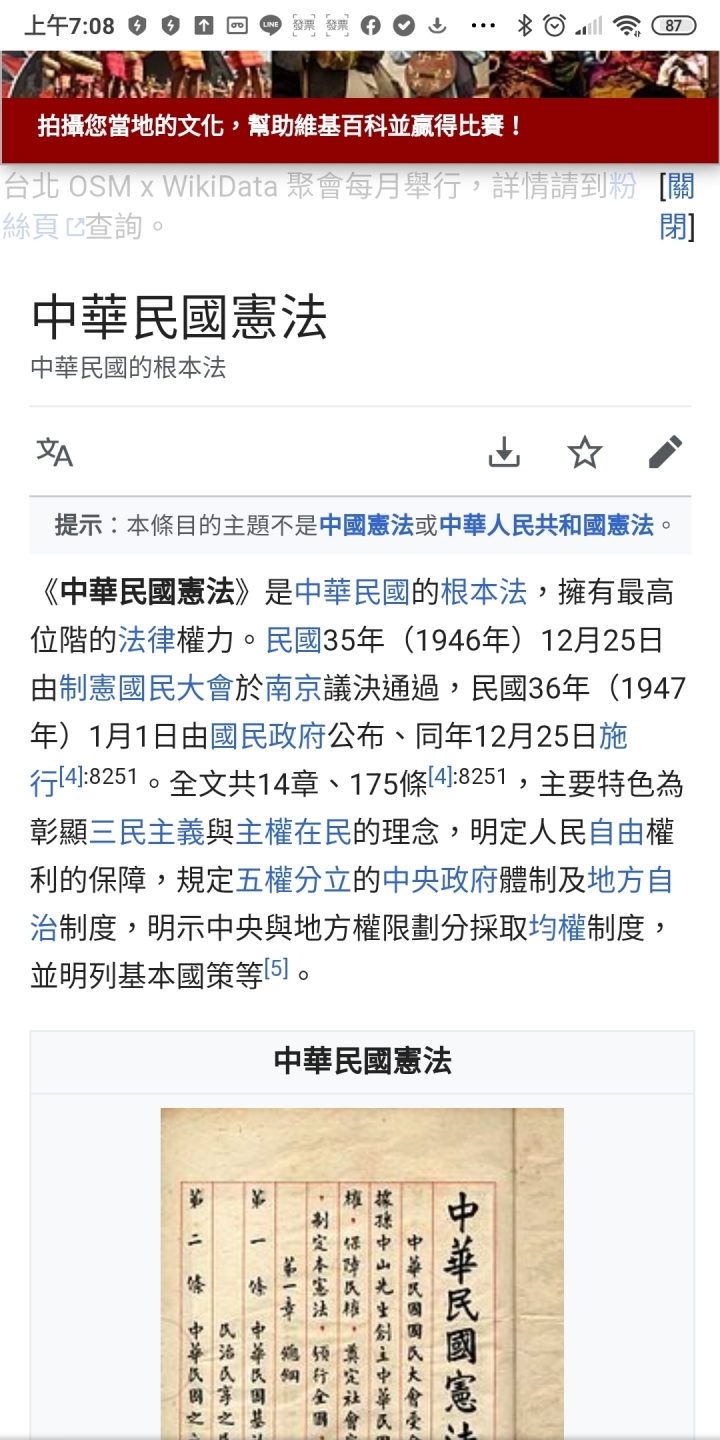View the constitution document image
The width and height of the screenshot is (720, 1440).
[x=362, y=1270]
